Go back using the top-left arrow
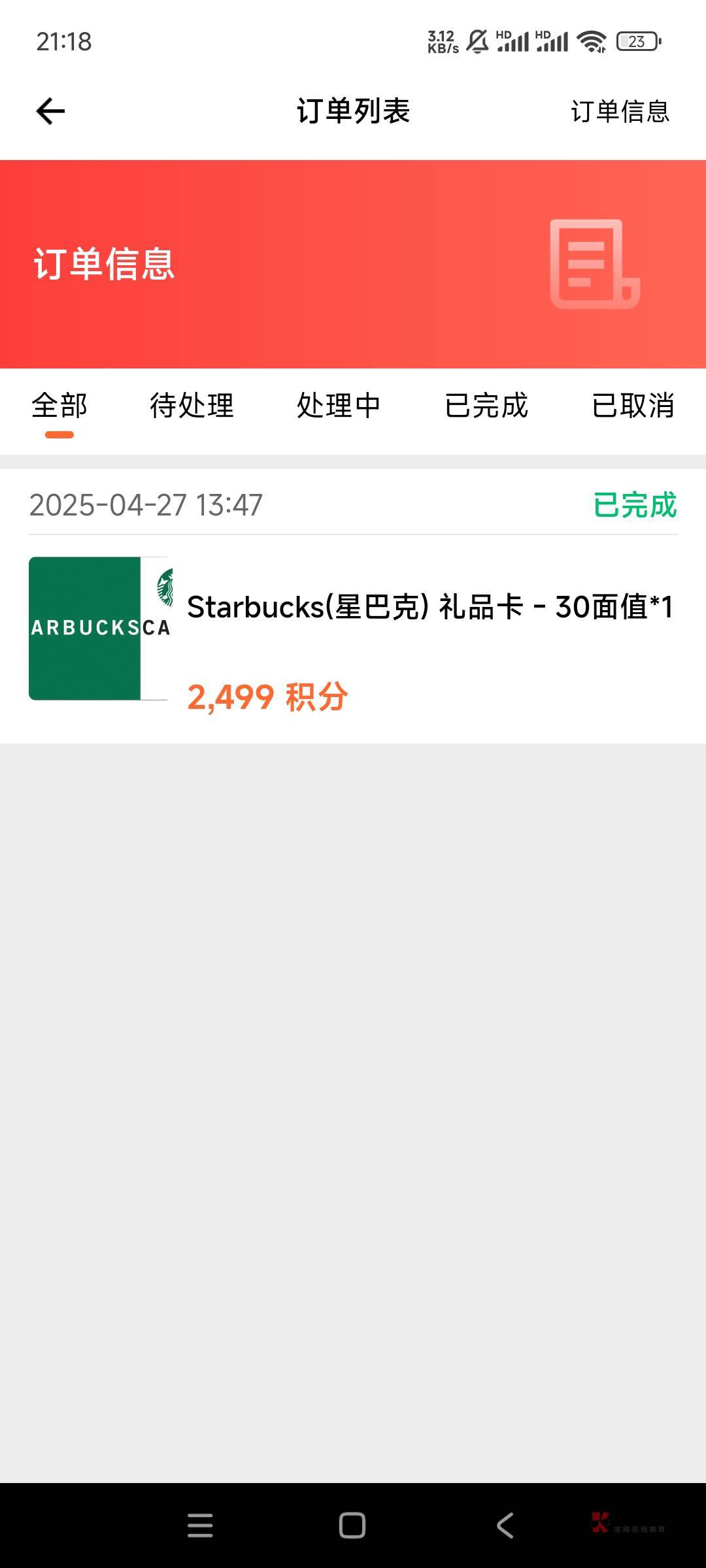 (x=50, y=111)
